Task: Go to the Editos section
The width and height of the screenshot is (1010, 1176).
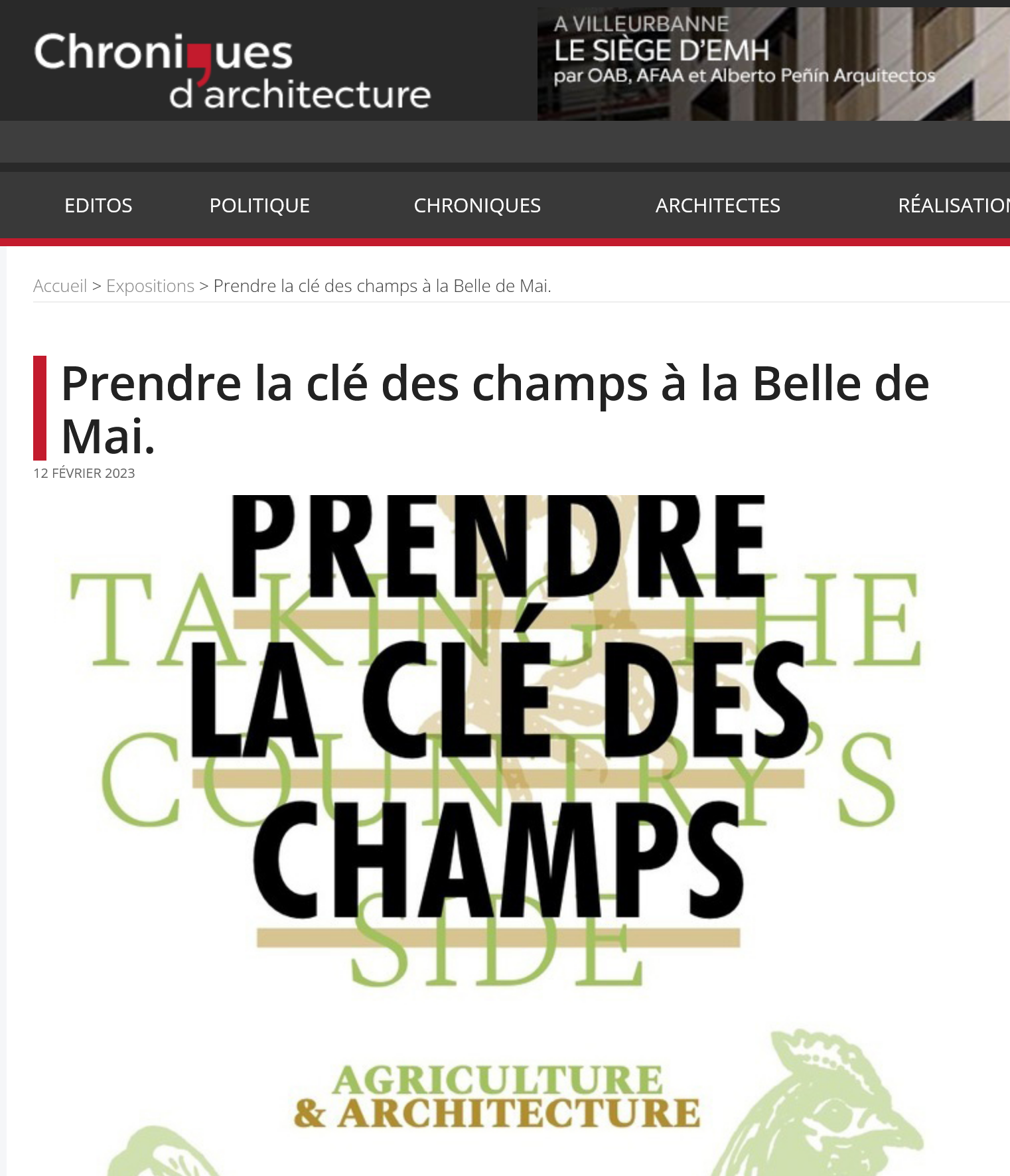Action: (98, 206)
